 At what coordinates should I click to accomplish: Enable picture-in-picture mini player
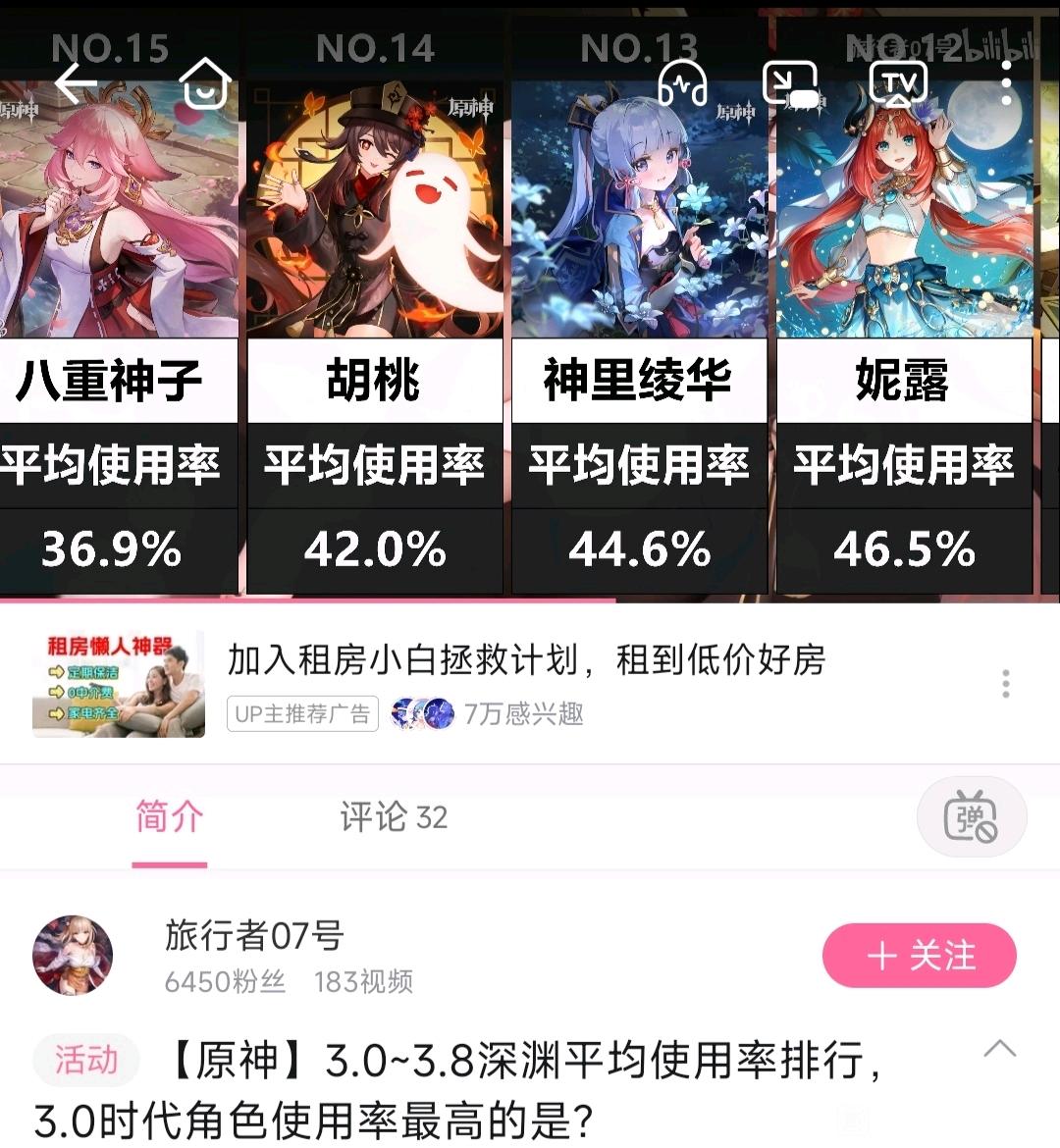pos(791,84)
